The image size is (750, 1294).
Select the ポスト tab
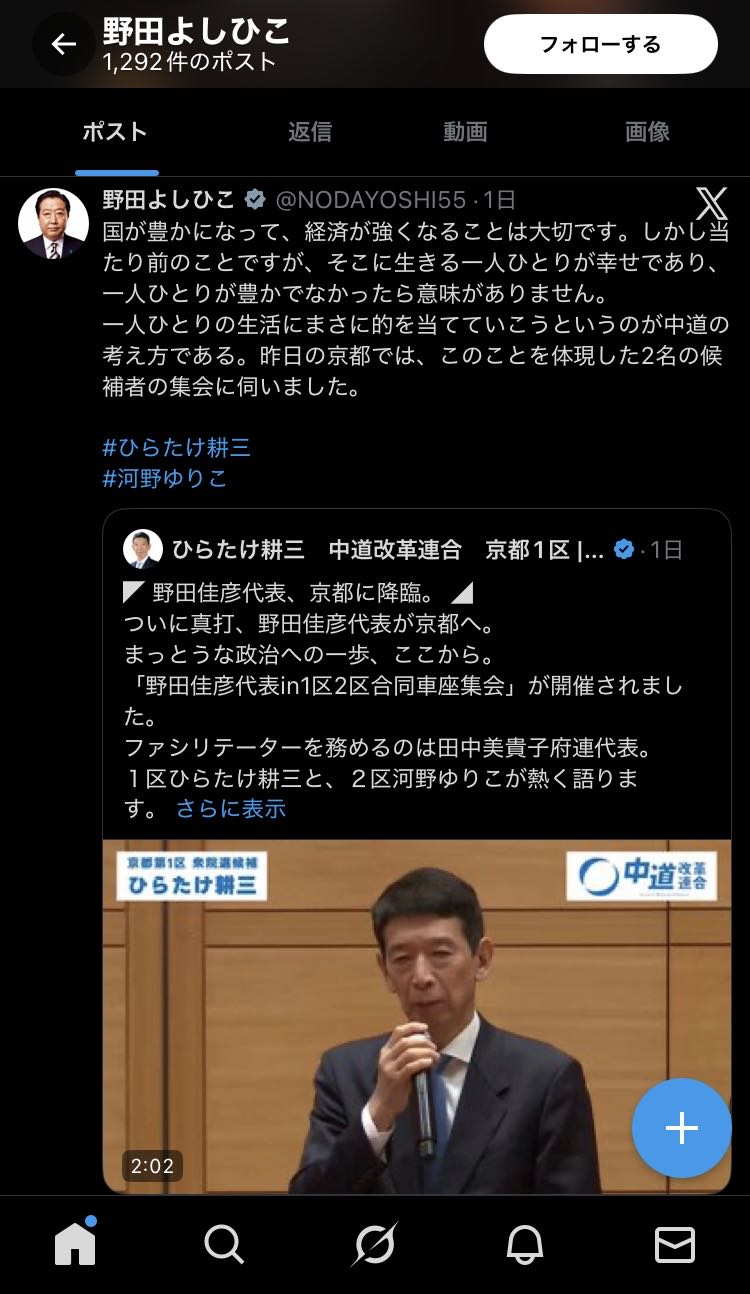point(115,131)
